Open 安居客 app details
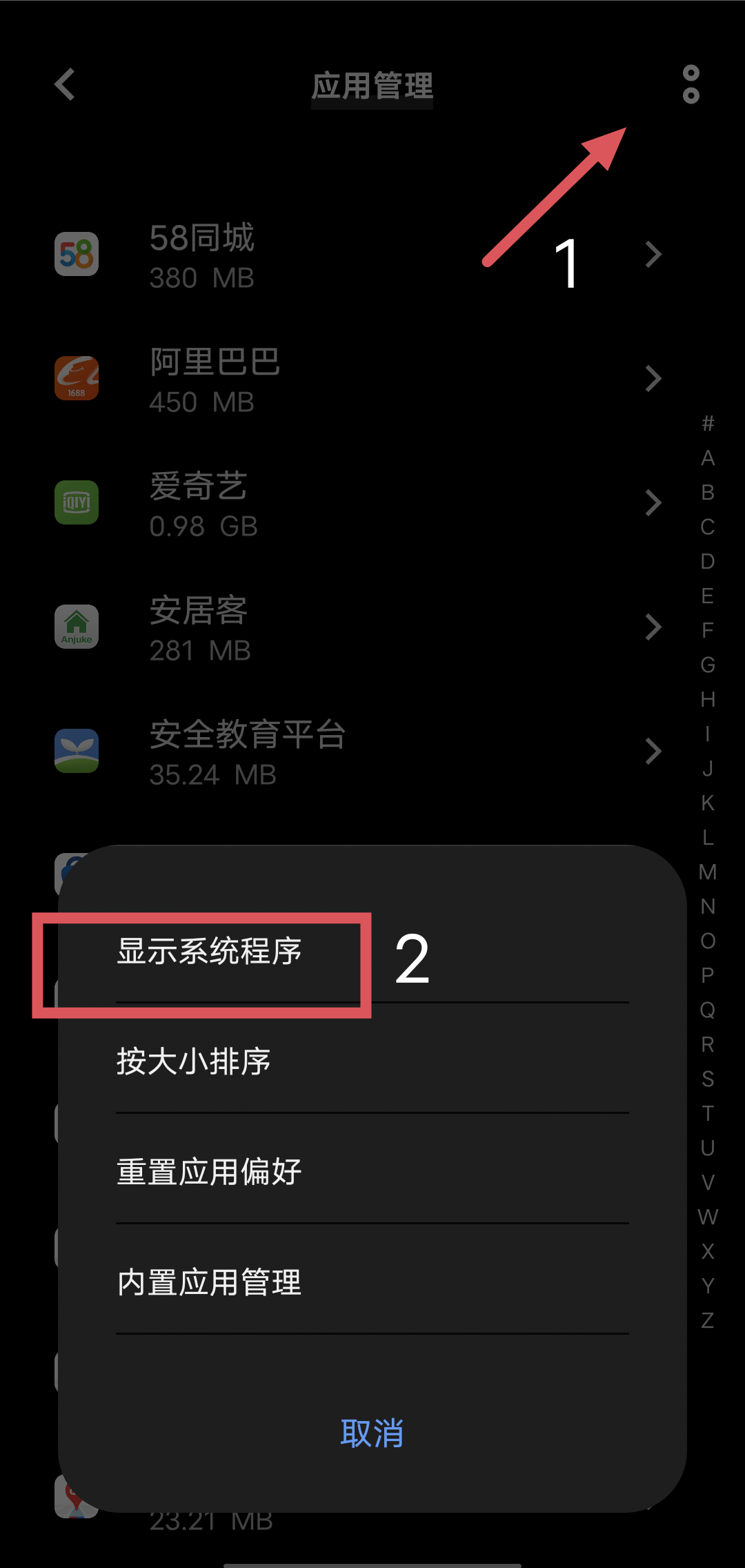The width and height of the screenshot is (745, 1568). click(x=359, y=628)
